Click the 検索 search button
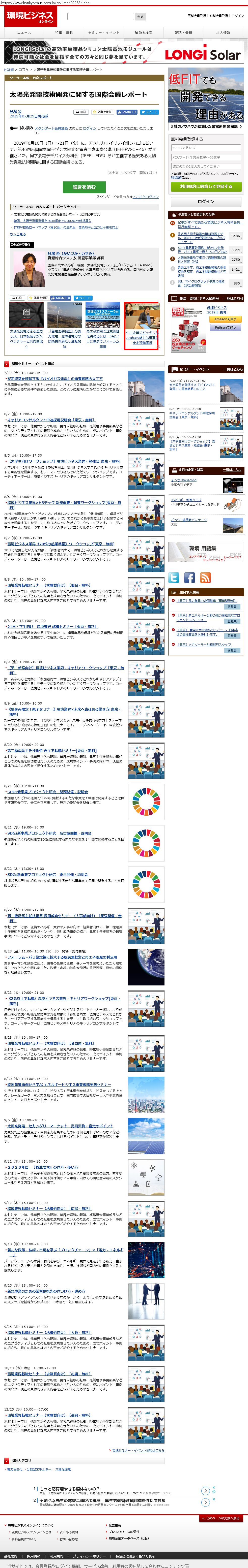 [141, 16]
